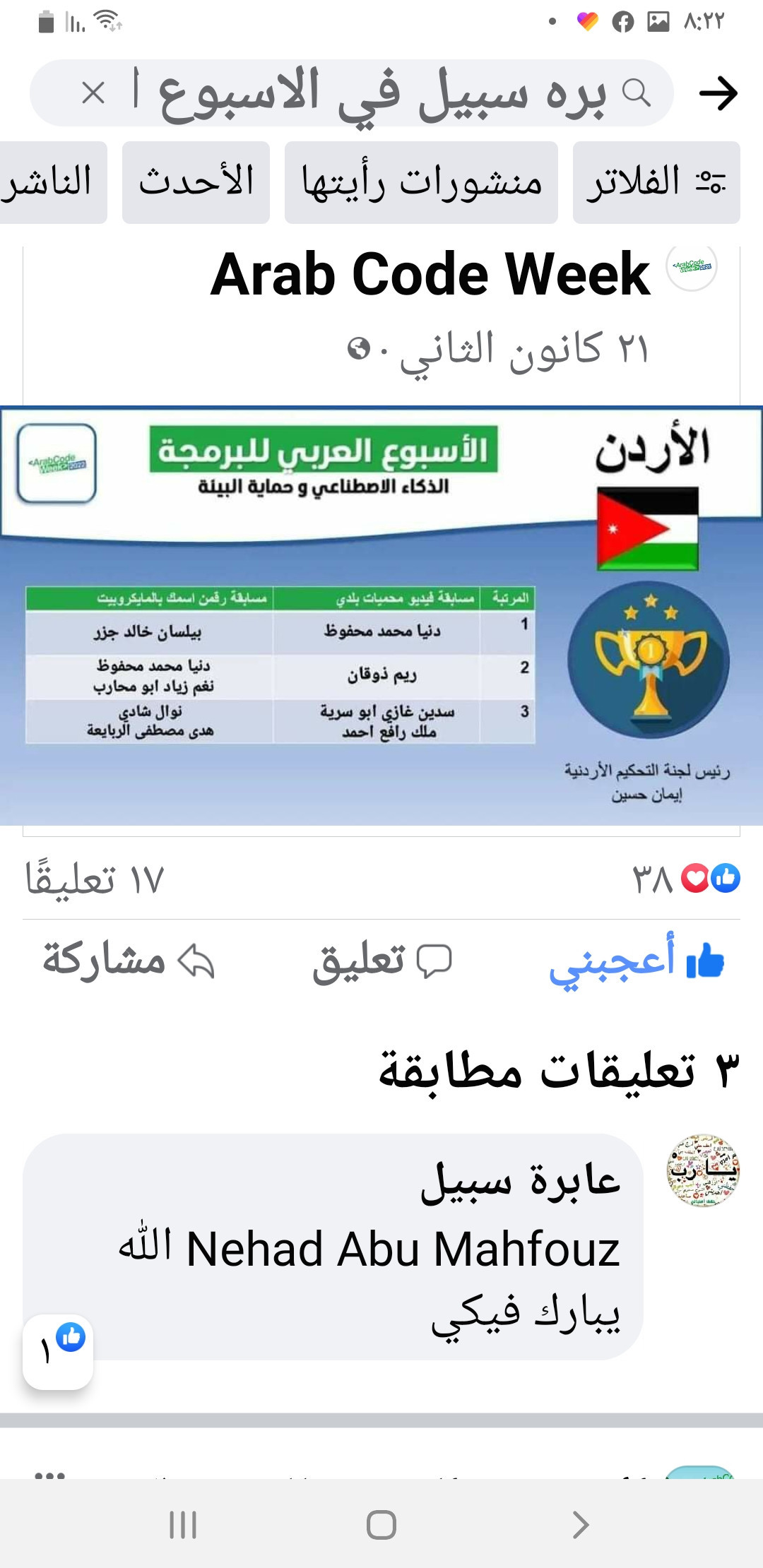Open the Arab Code Week page name
This screenshot has height=1568, width=763.
click(x=430, y=274)
